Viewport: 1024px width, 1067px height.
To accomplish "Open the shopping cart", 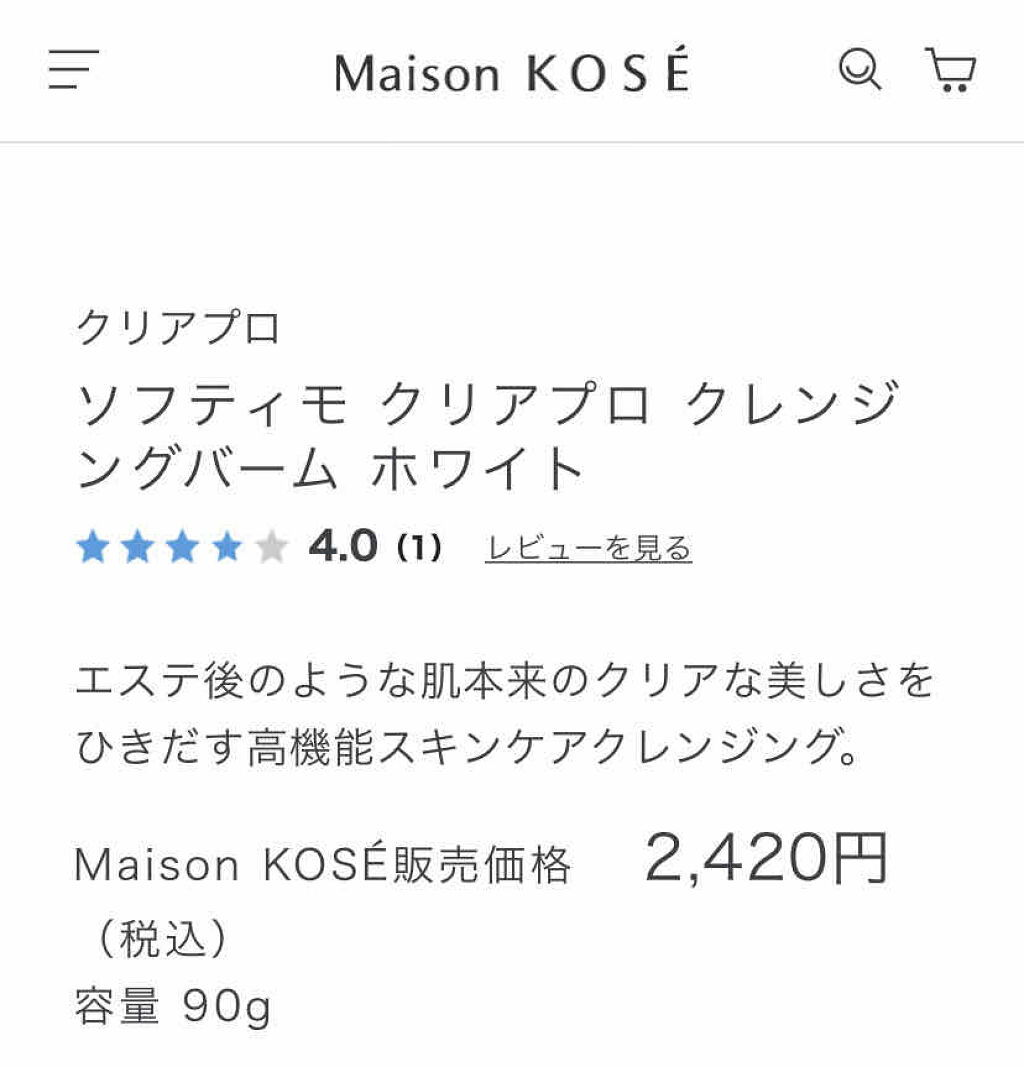I will (951, 69).
